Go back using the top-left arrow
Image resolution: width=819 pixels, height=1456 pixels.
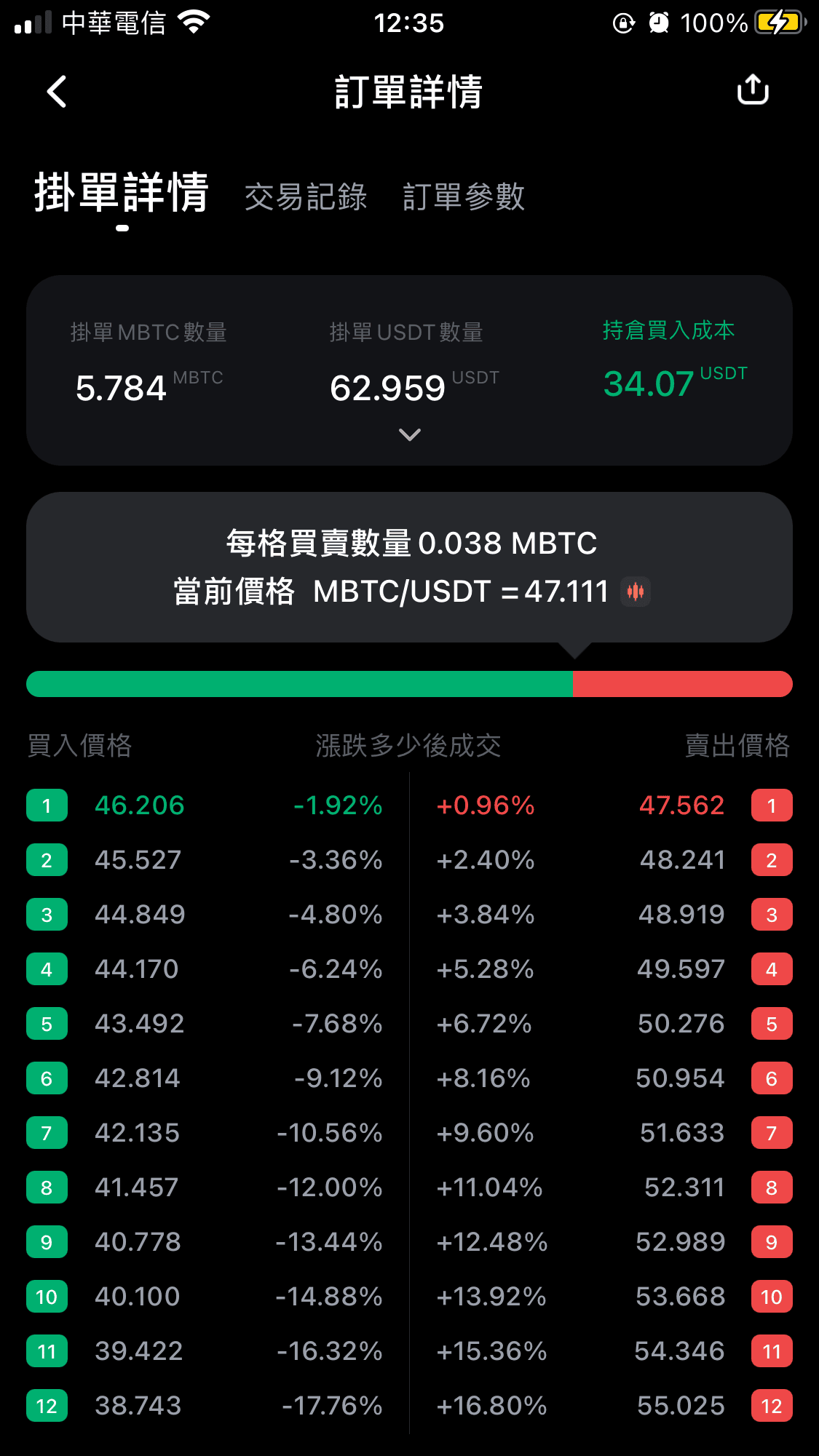[57, 92]
